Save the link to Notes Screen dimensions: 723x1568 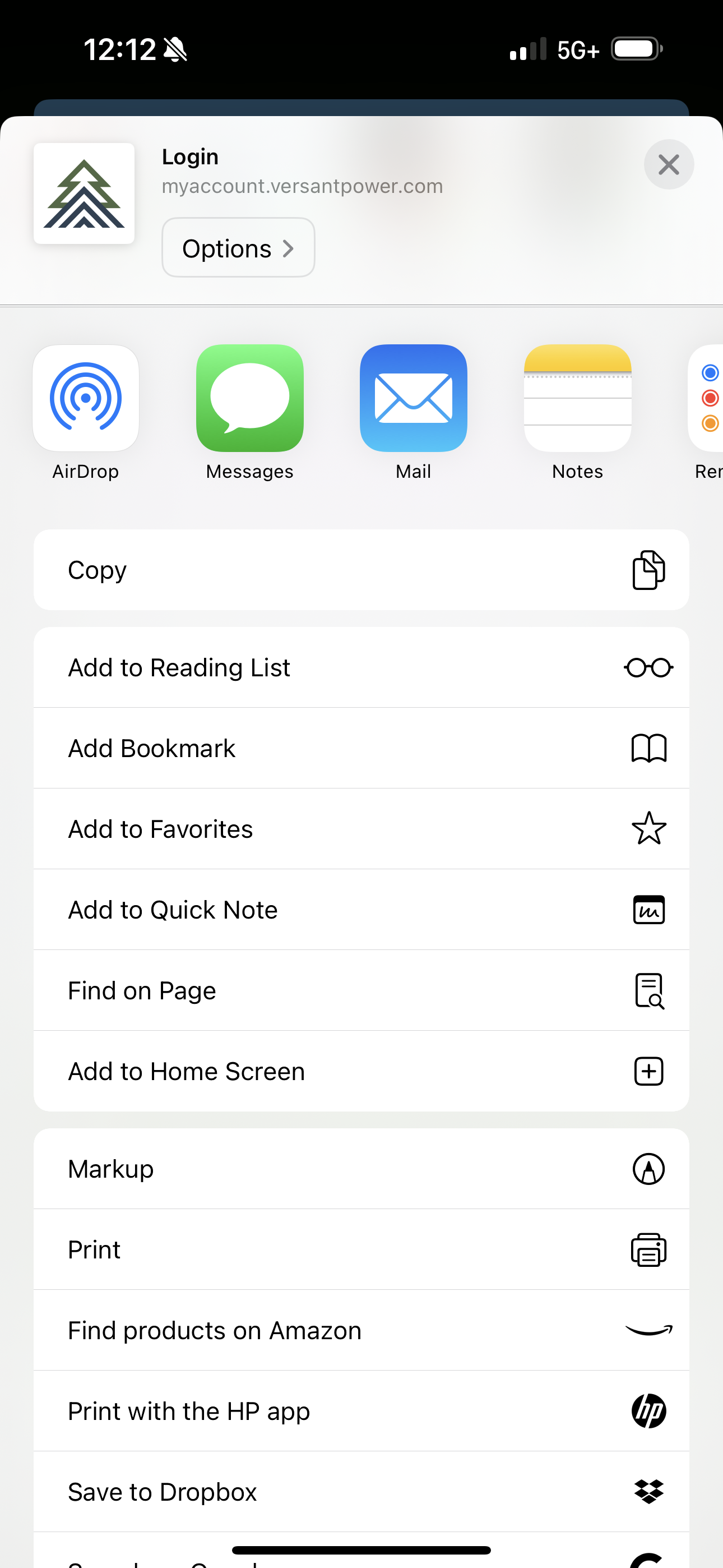[x=577, y=399]
